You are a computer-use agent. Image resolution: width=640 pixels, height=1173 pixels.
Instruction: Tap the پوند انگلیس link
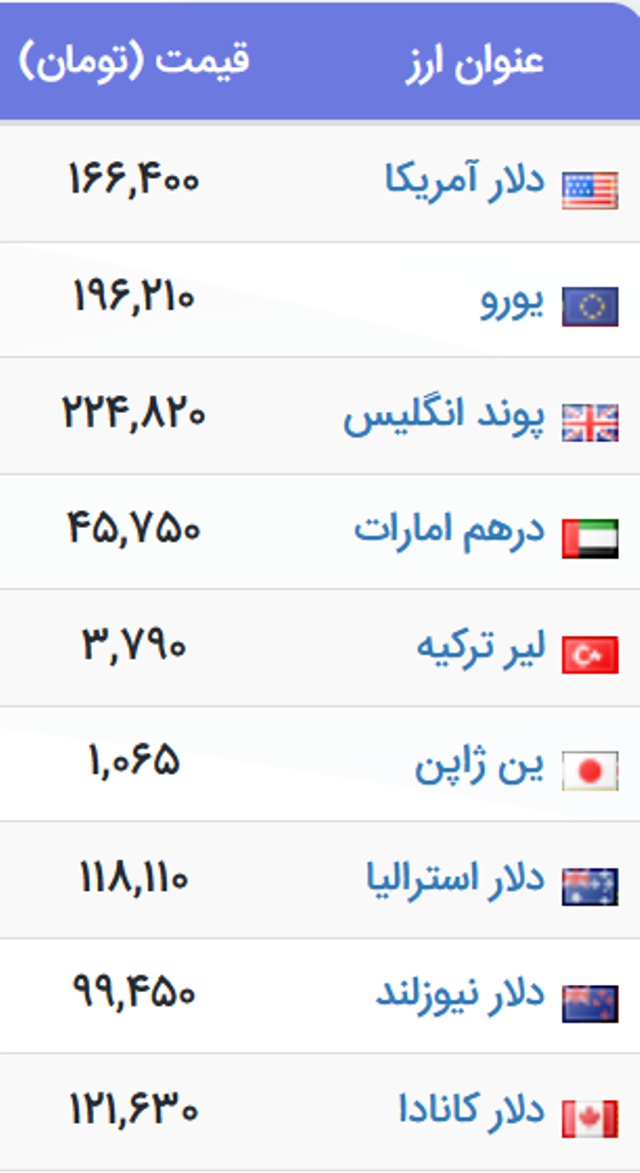[445, 418]
